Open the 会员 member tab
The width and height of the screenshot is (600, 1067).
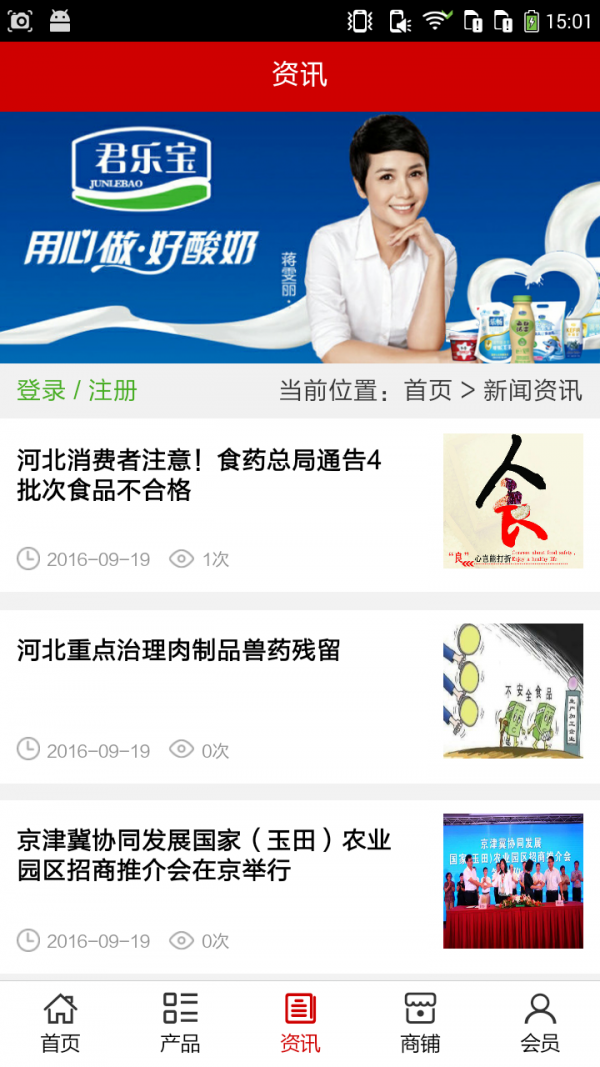point(540,1023)
